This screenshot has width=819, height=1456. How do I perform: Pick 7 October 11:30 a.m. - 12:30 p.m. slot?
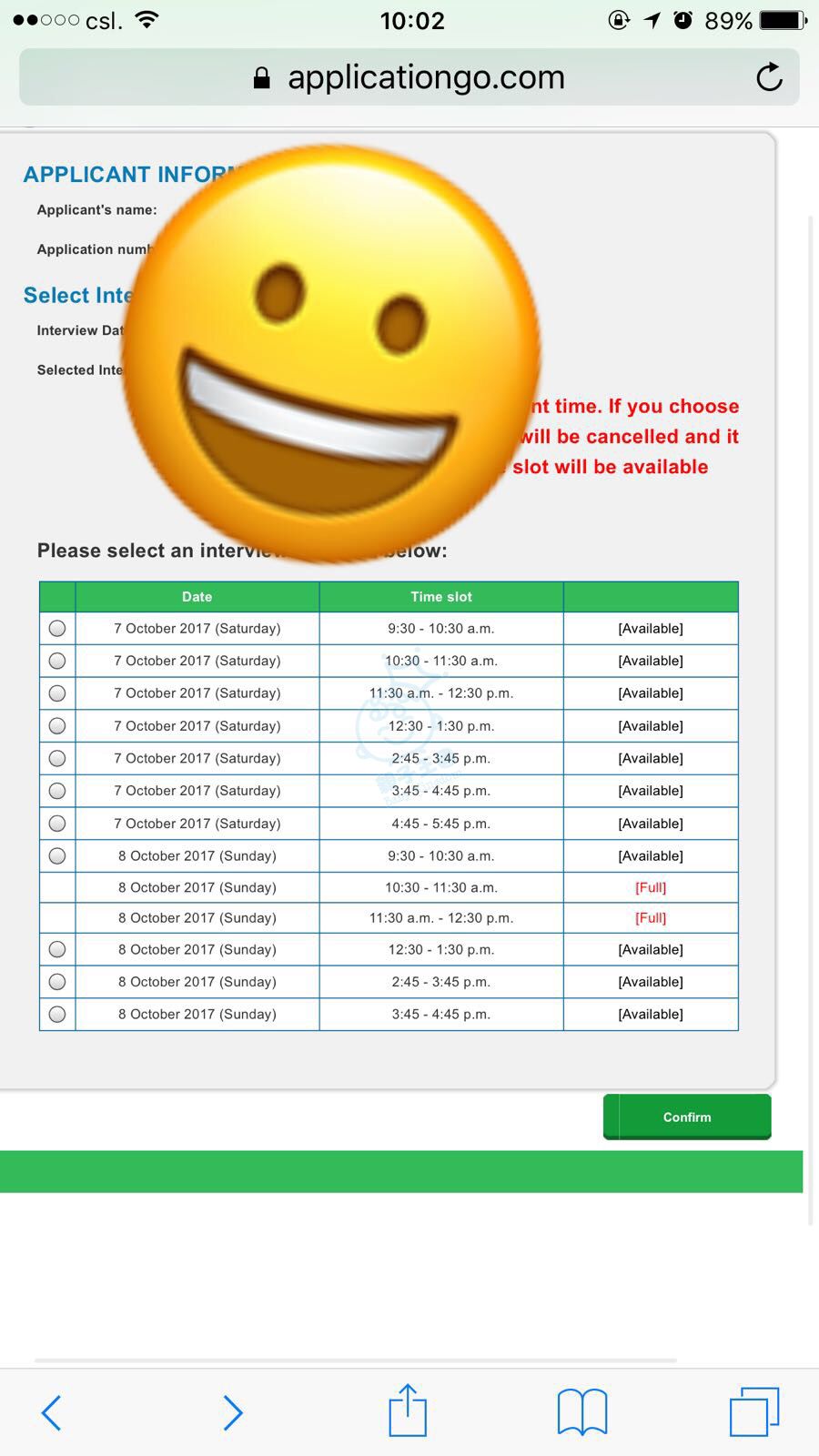coord(57,693)
